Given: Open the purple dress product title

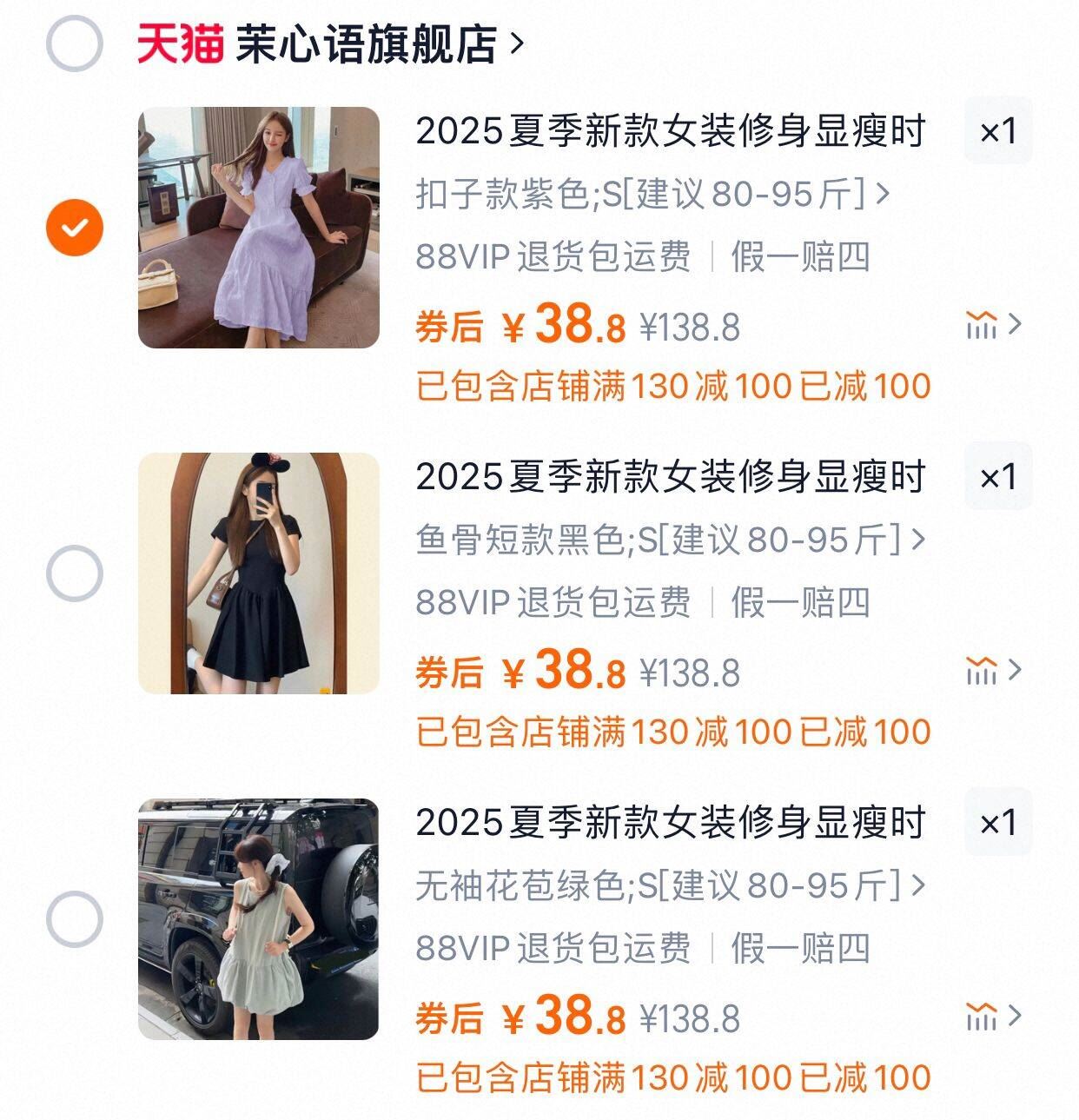Looking at the screenshot, I should (669, 132).
